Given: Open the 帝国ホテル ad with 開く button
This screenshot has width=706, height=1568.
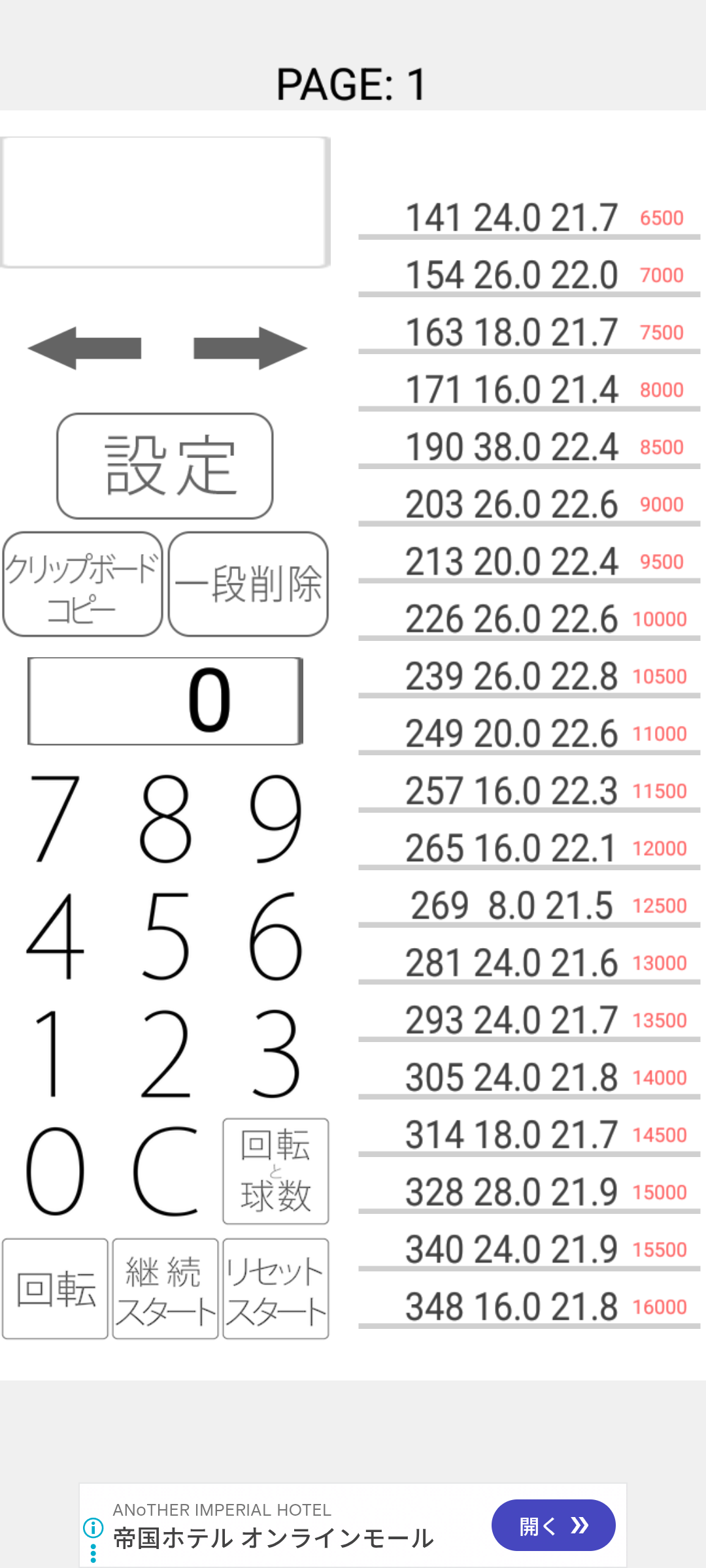Looking at the screenshot, I should tap(553, 1526).
